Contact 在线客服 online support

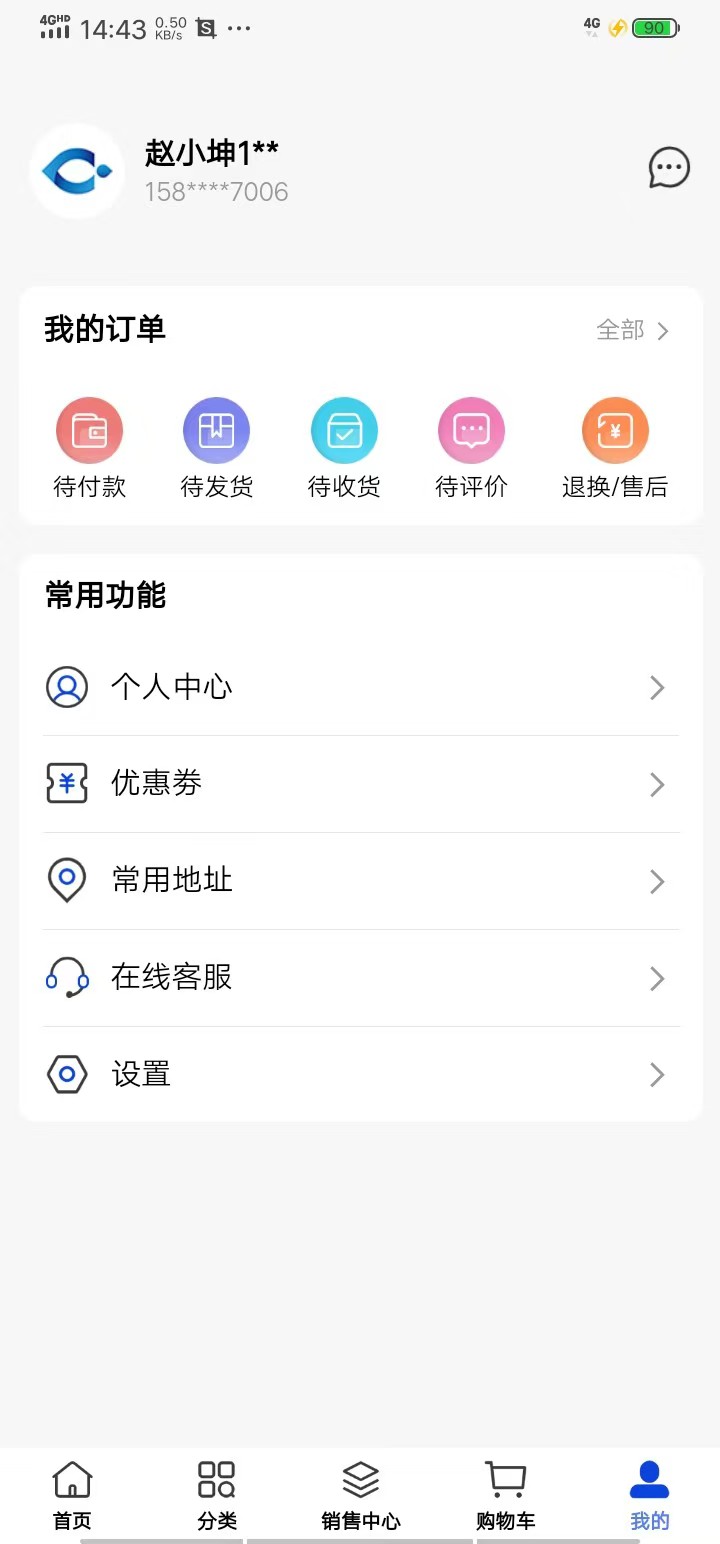[360, 977]
